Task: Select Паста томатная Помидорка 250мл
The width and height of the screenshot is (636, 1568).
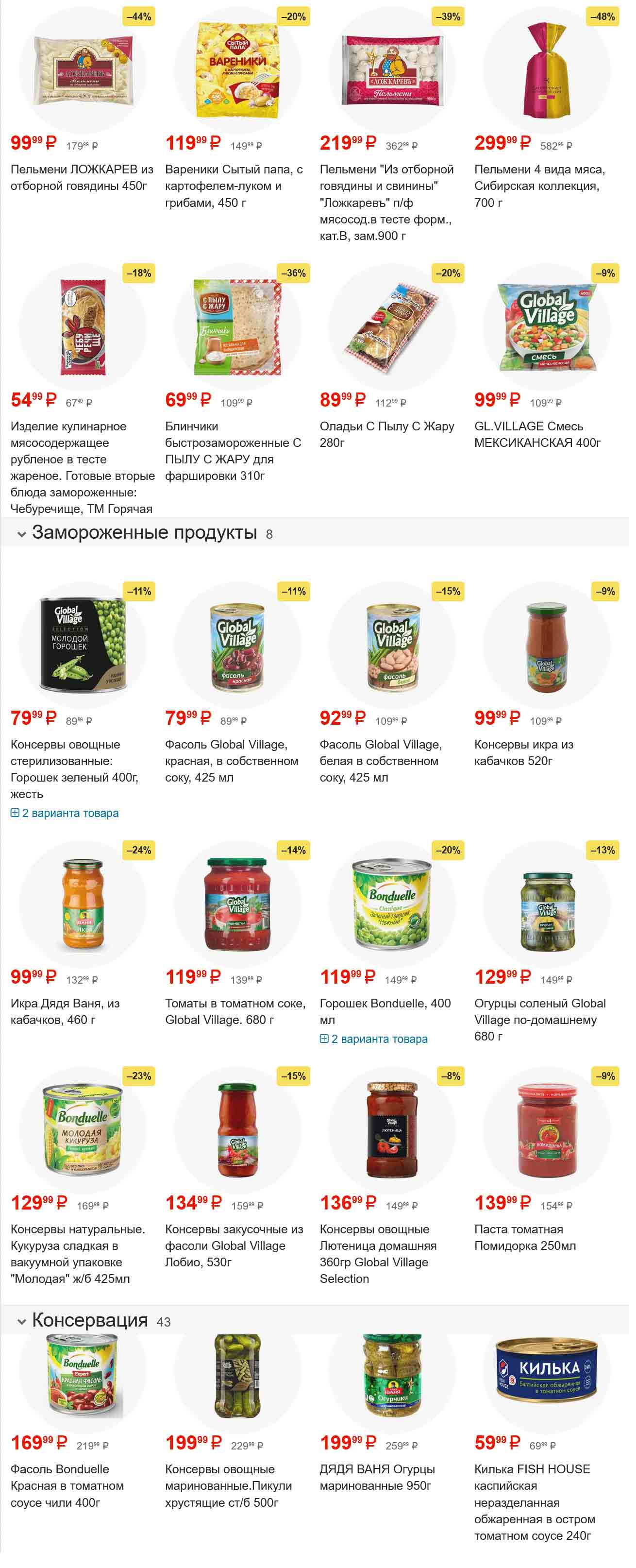Action: point(525,1238)
